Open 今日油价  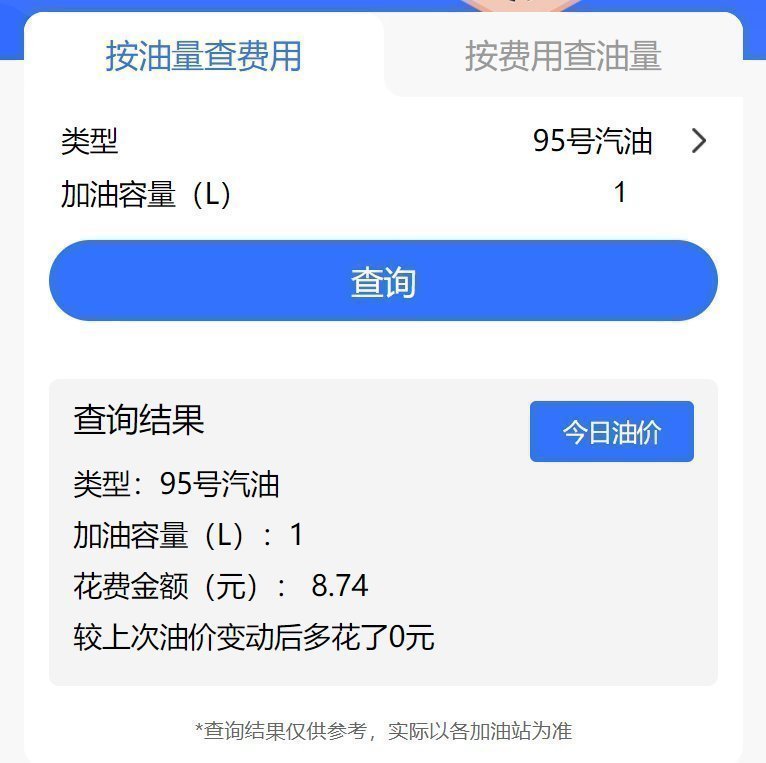pos(611,432)
